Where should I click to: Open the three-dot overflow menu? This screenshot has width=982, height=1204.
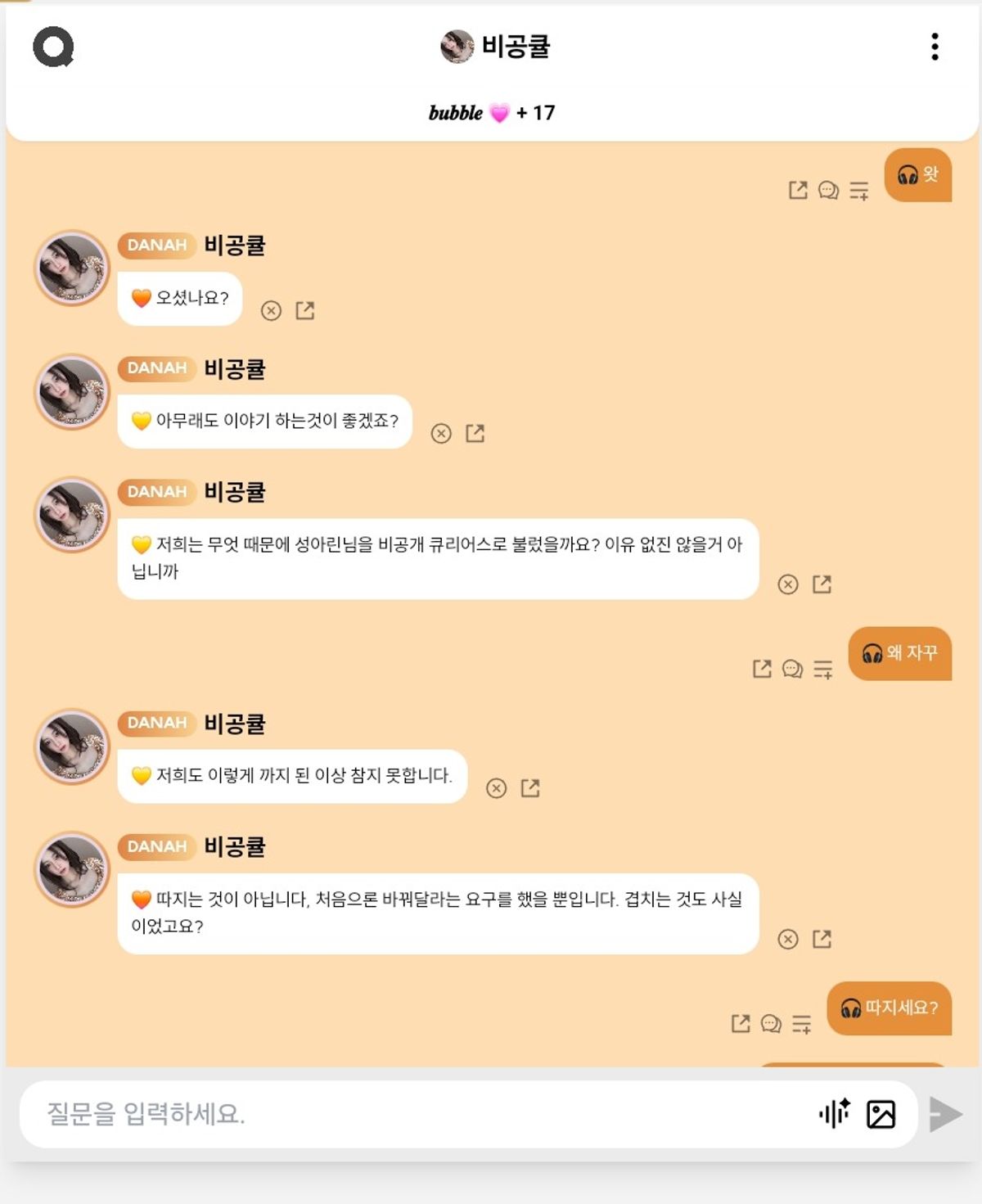click(x=935, y=47)
